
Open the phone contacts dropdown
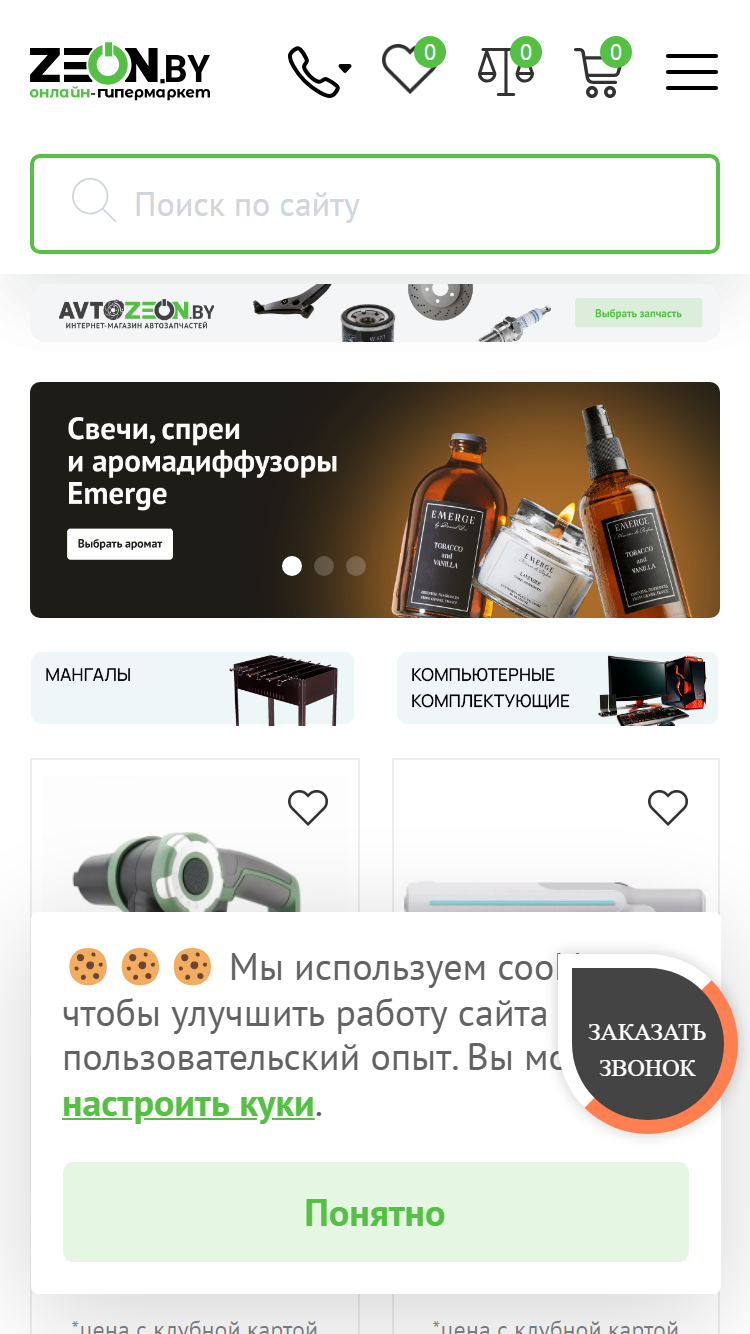[320, 71]
